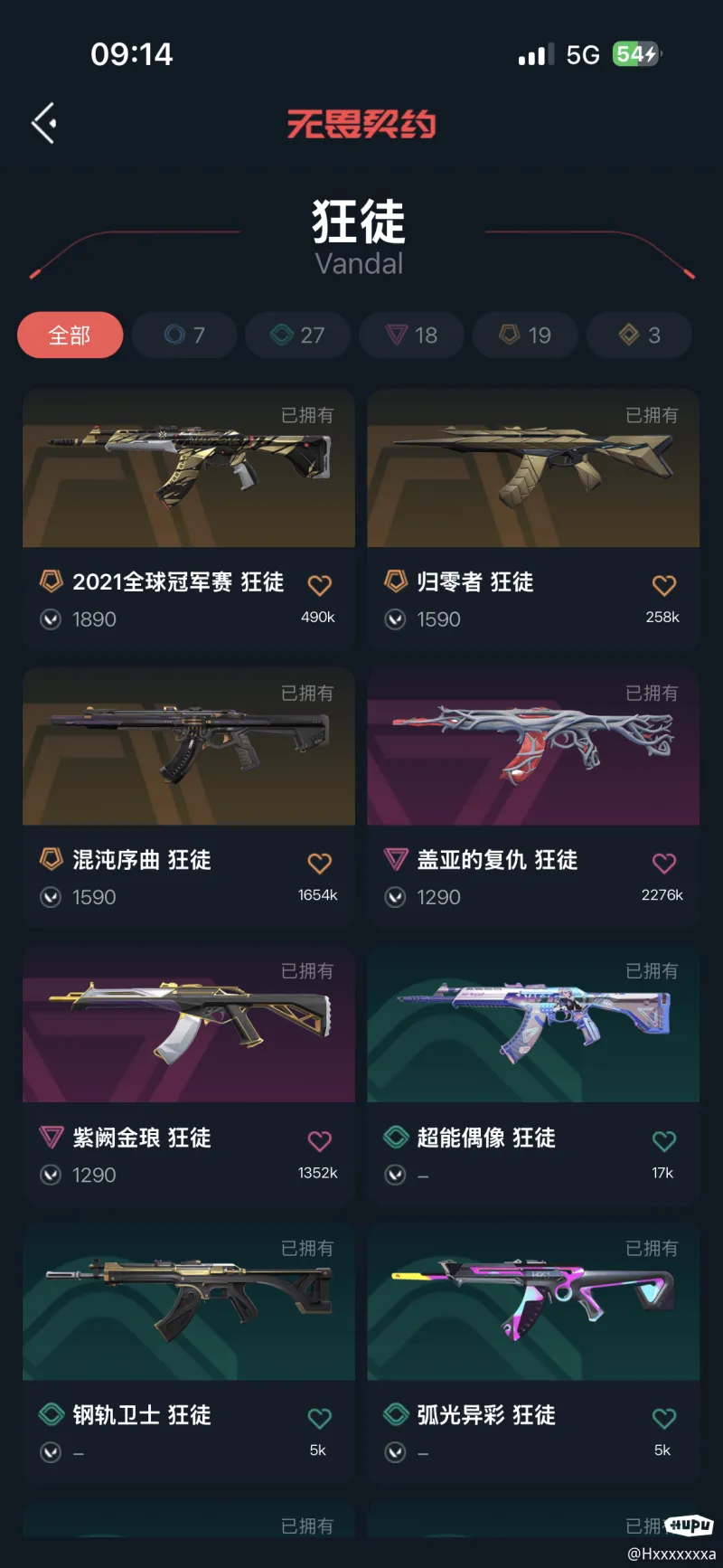Filter by the tier showing 3 skins
Image resolution: width=723 pixels, height=1568 pixels.
click(x=639, y=335)
